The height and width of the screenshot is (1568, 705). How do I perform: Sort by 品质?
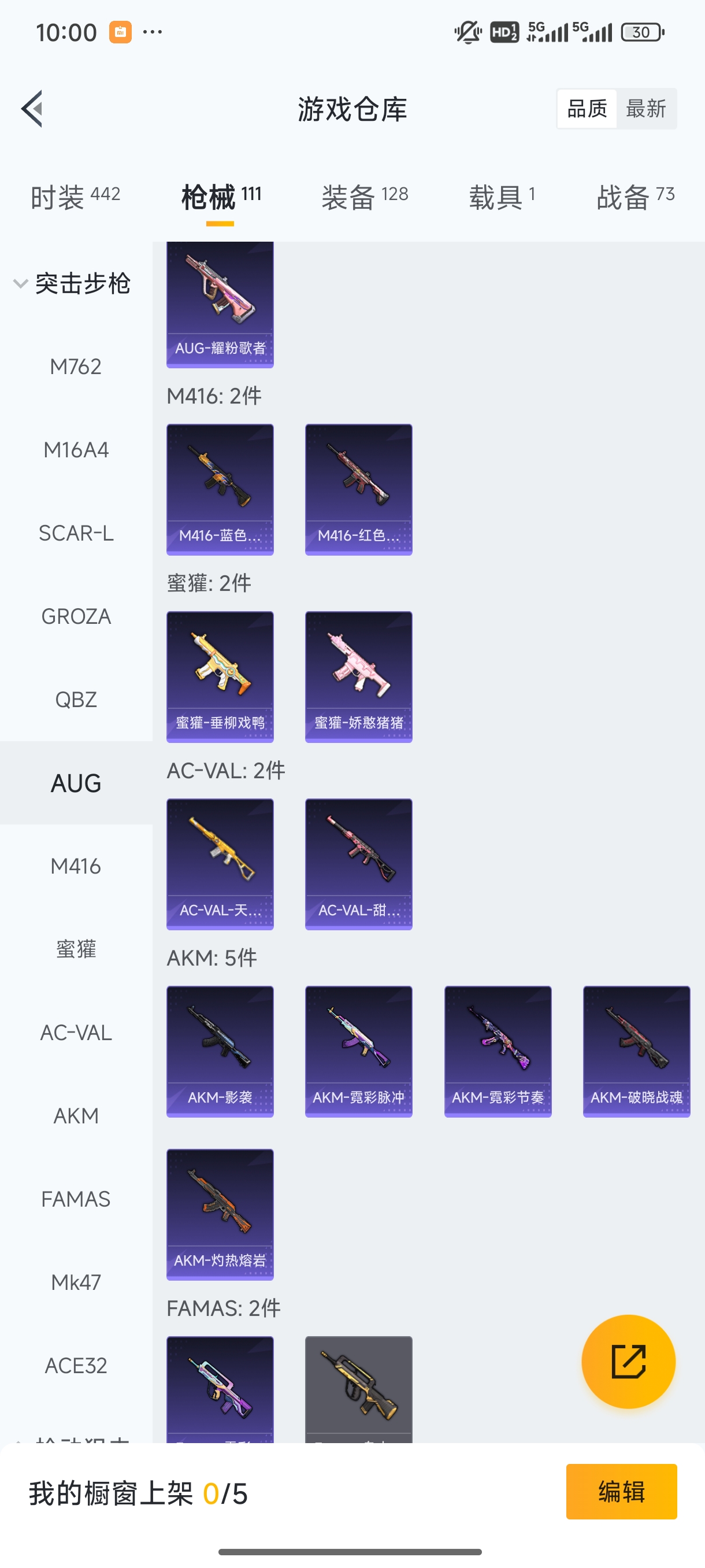[587, 109]
